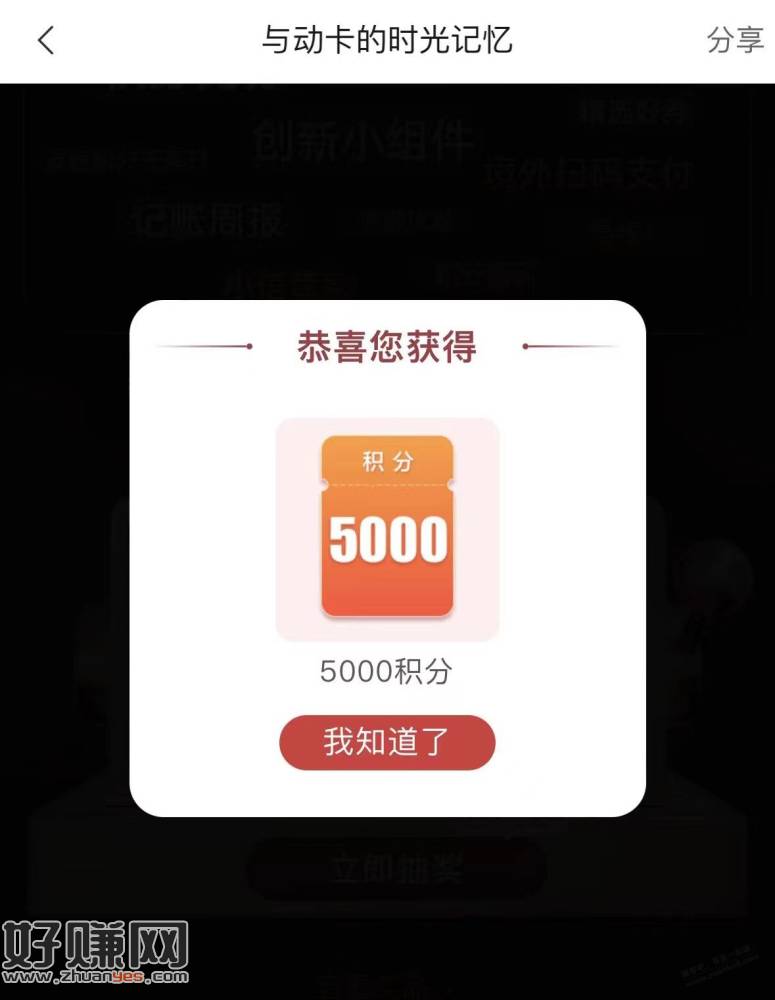
Task: Dismiss the reward dialog via 我知道了
Action: pos(387,743)
